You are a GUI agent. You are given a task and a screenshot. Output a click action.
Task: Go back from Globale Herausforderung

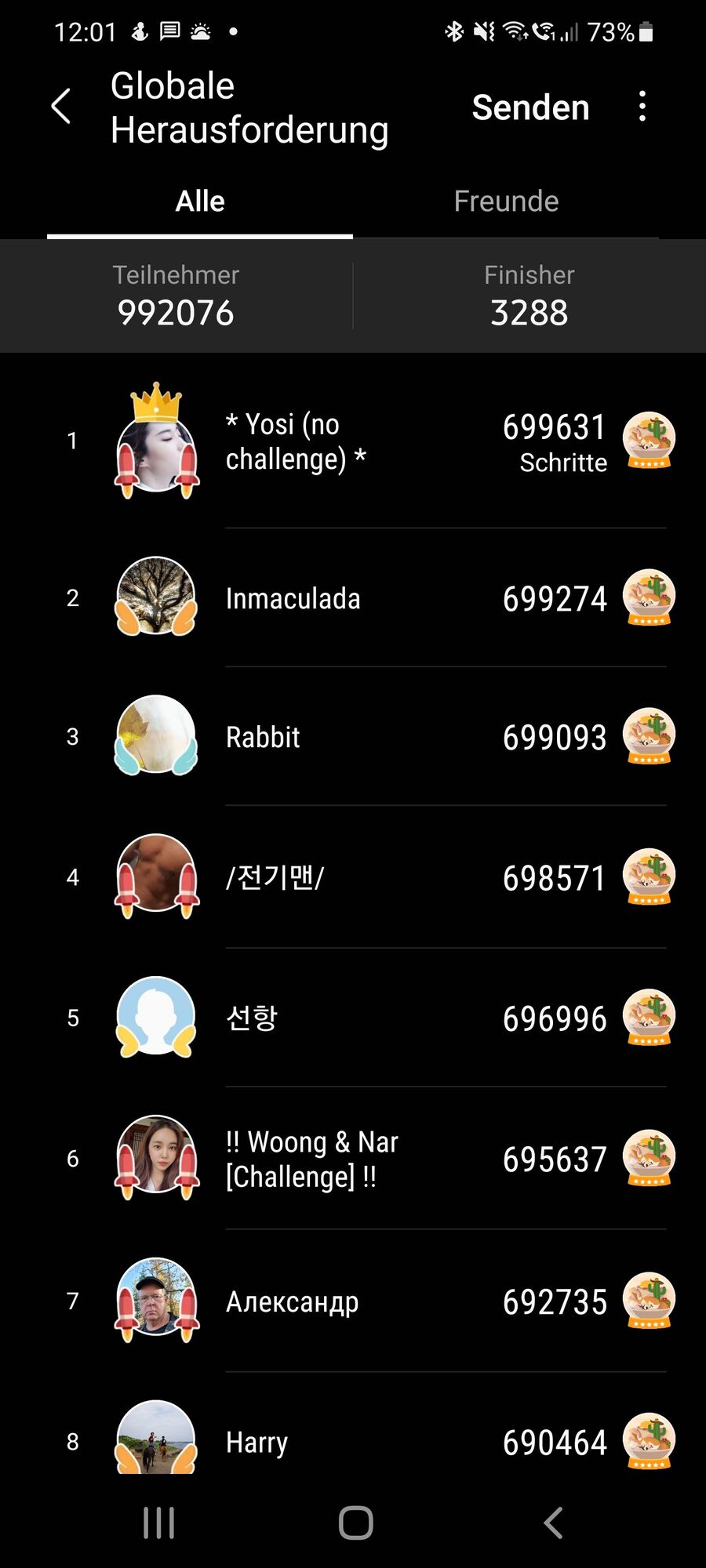click(x=61, y=107)
